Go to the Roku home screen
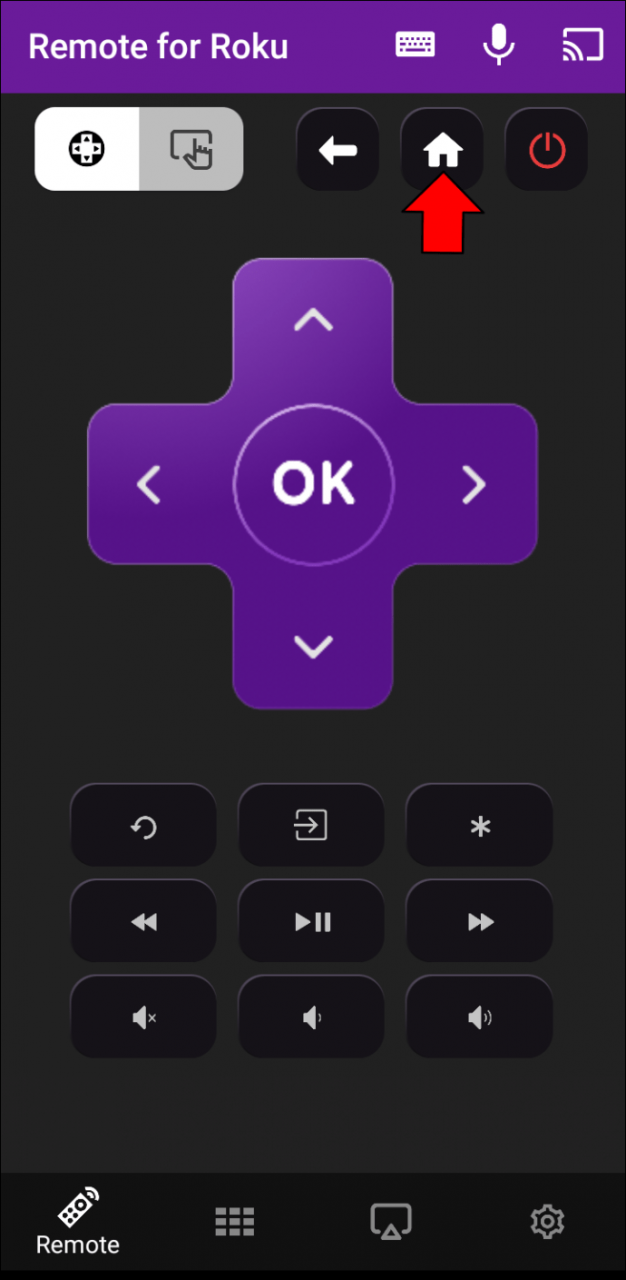626x1280 pixels. tap(442, 150)
